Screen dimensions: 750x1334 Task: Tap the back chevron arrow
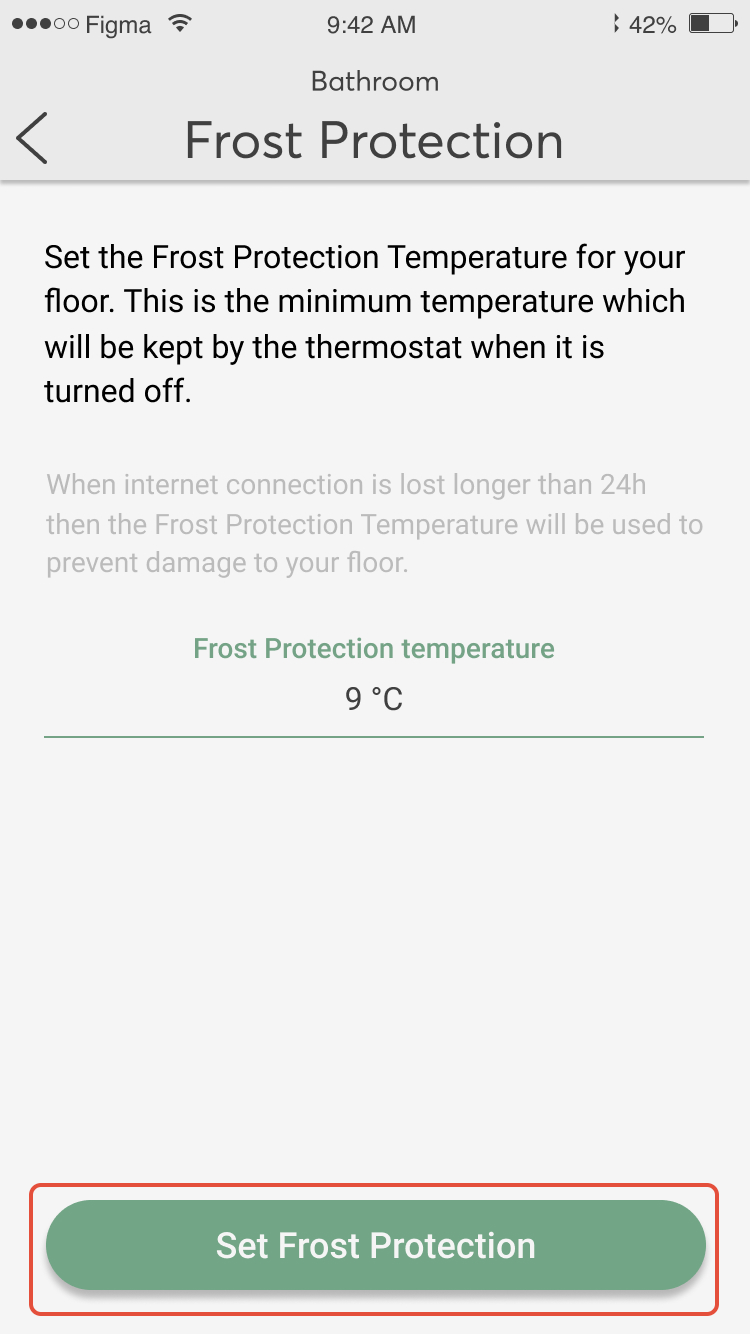click(31, 139)
